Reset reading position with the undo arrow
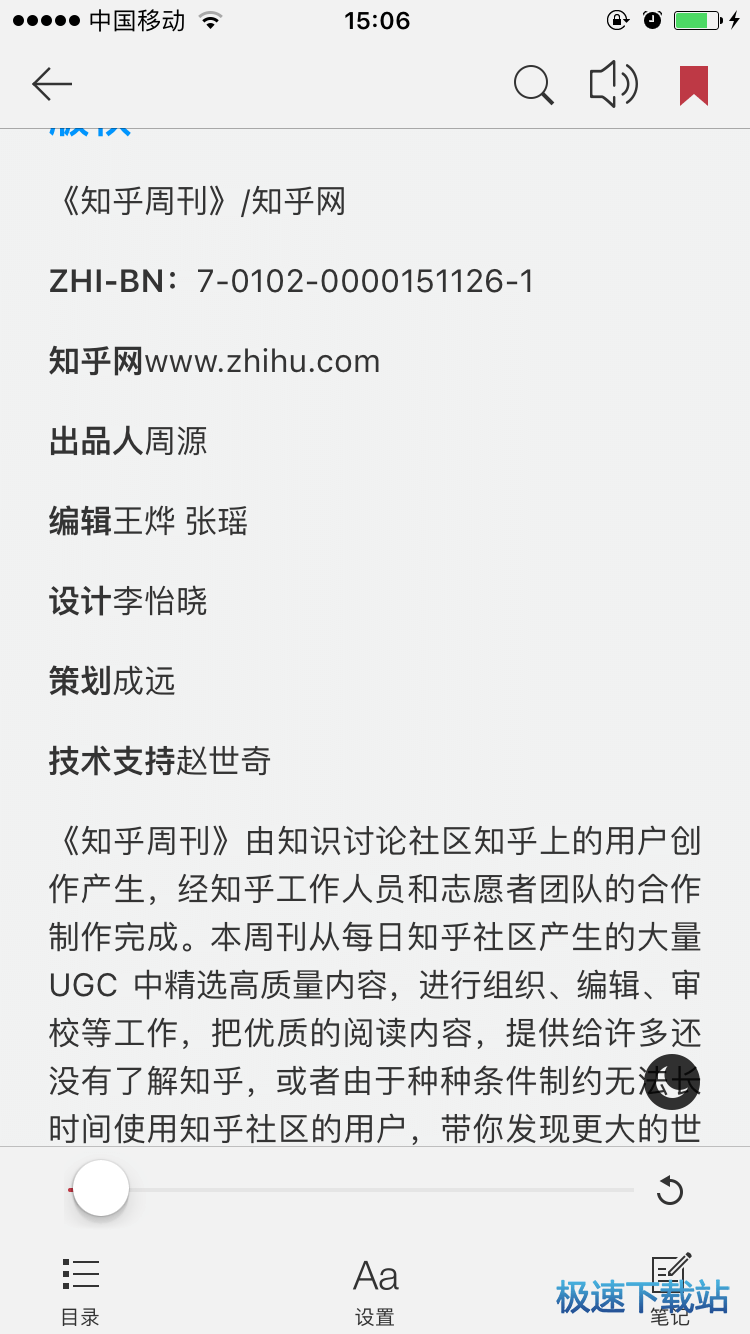The height and width of the screenshot is (1334, 750). tap(669, 1190)
